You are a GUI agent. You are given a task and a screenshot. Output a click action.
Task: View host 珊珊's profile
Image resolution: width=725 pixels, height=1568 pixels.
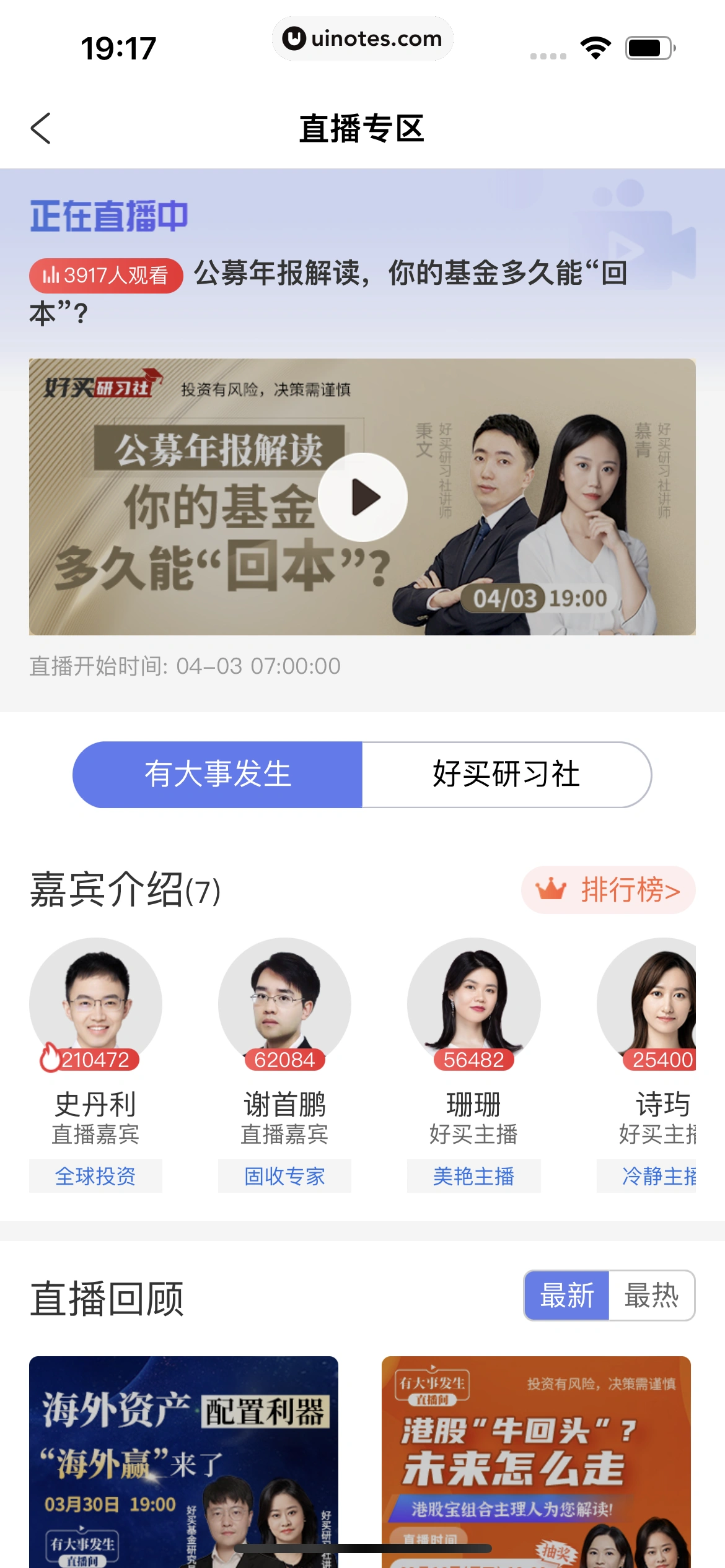tap(473, 1003)
